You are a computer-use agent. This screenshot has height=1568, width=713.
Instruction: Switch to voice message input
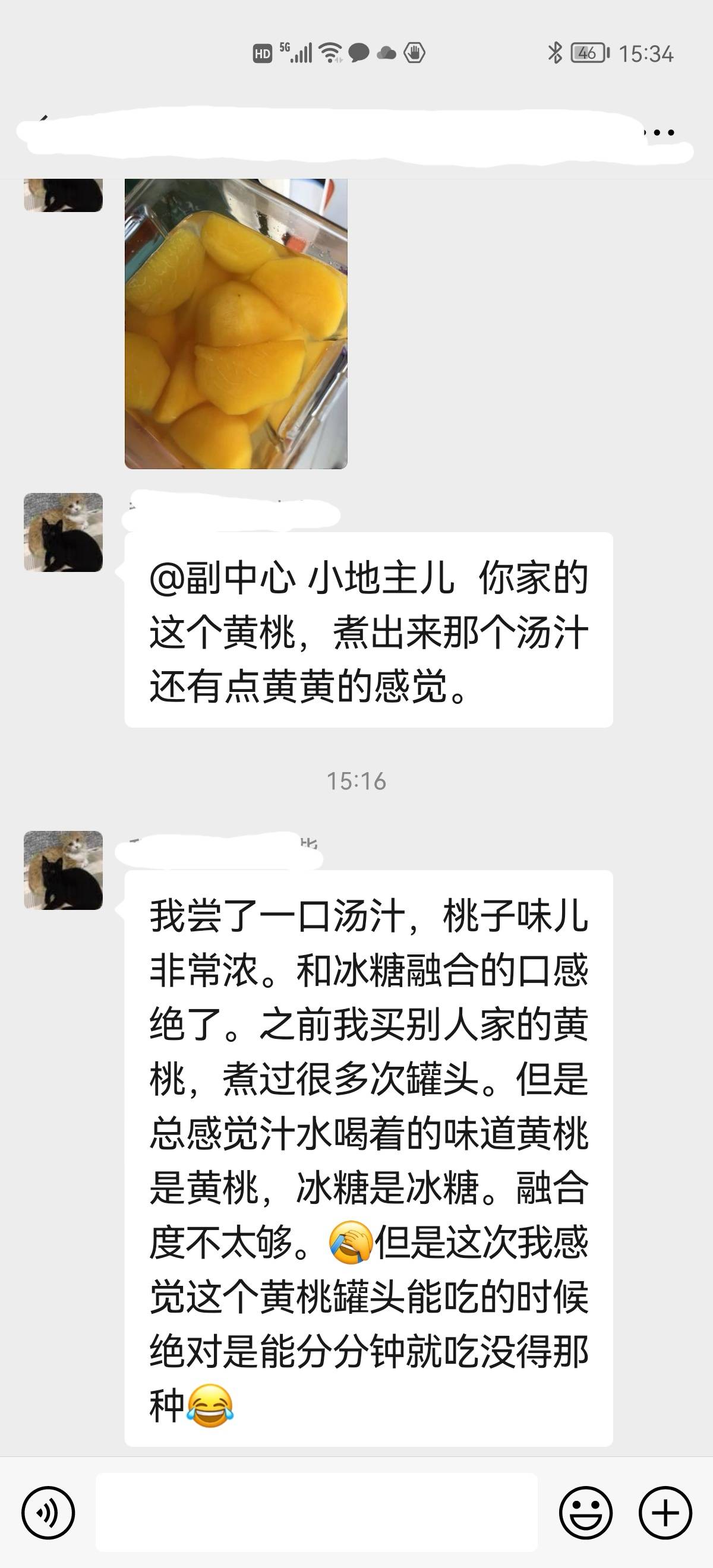pyautogui.click(x=48, y=1513)
